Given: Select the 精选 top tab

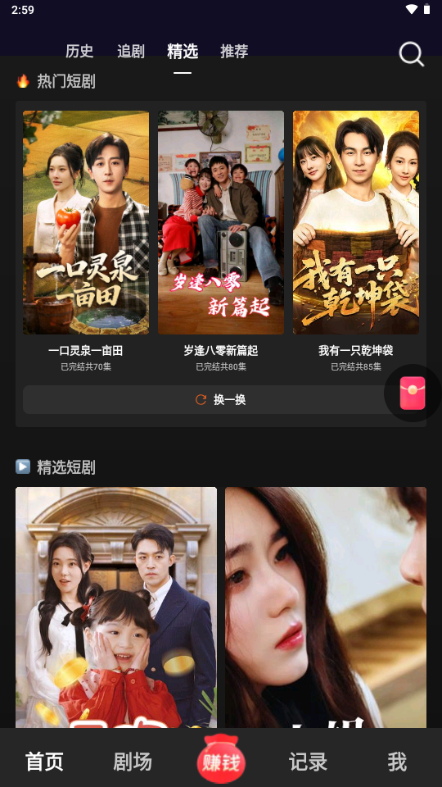Looking at the screenshot, I should tap(183, 51).
